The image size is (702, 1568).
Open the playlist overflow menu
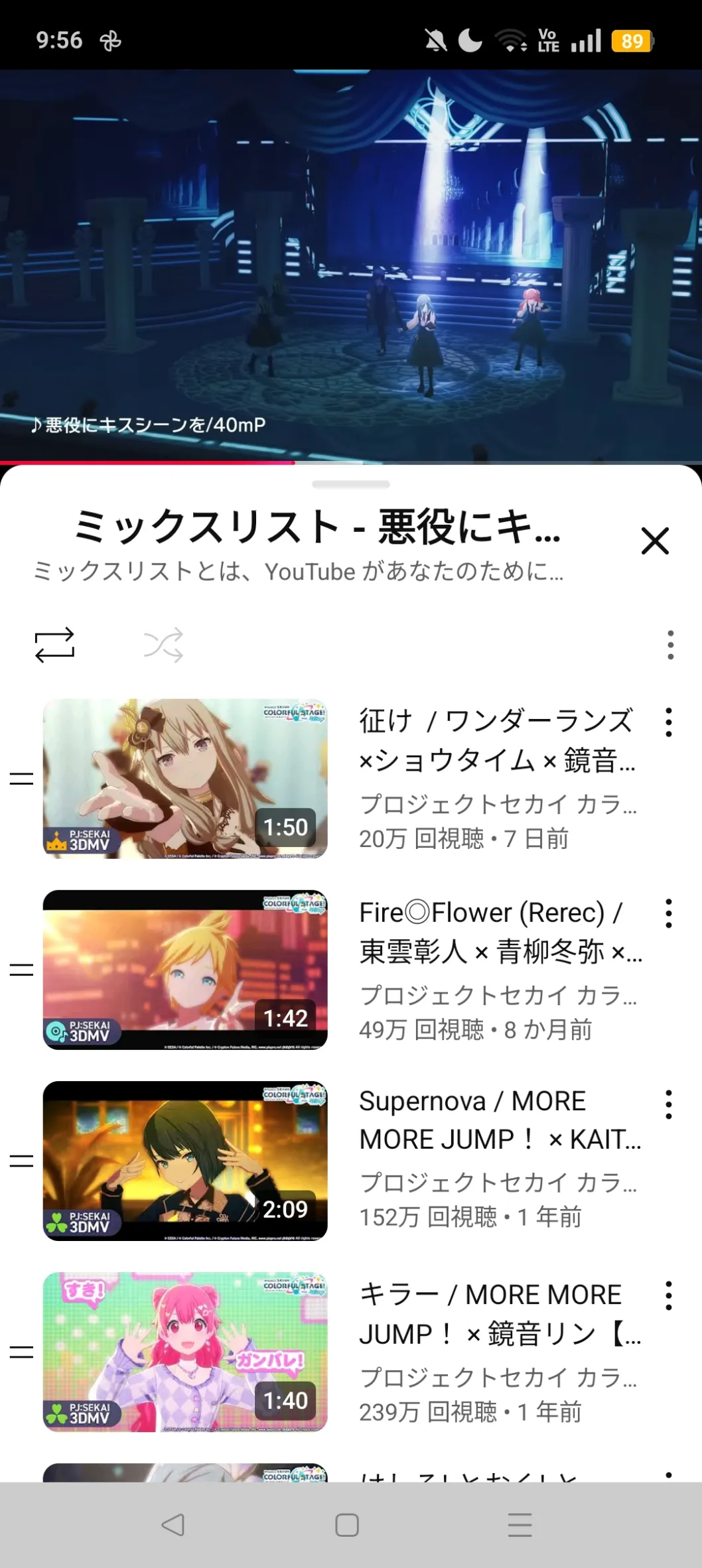click(x=670, y=645)
